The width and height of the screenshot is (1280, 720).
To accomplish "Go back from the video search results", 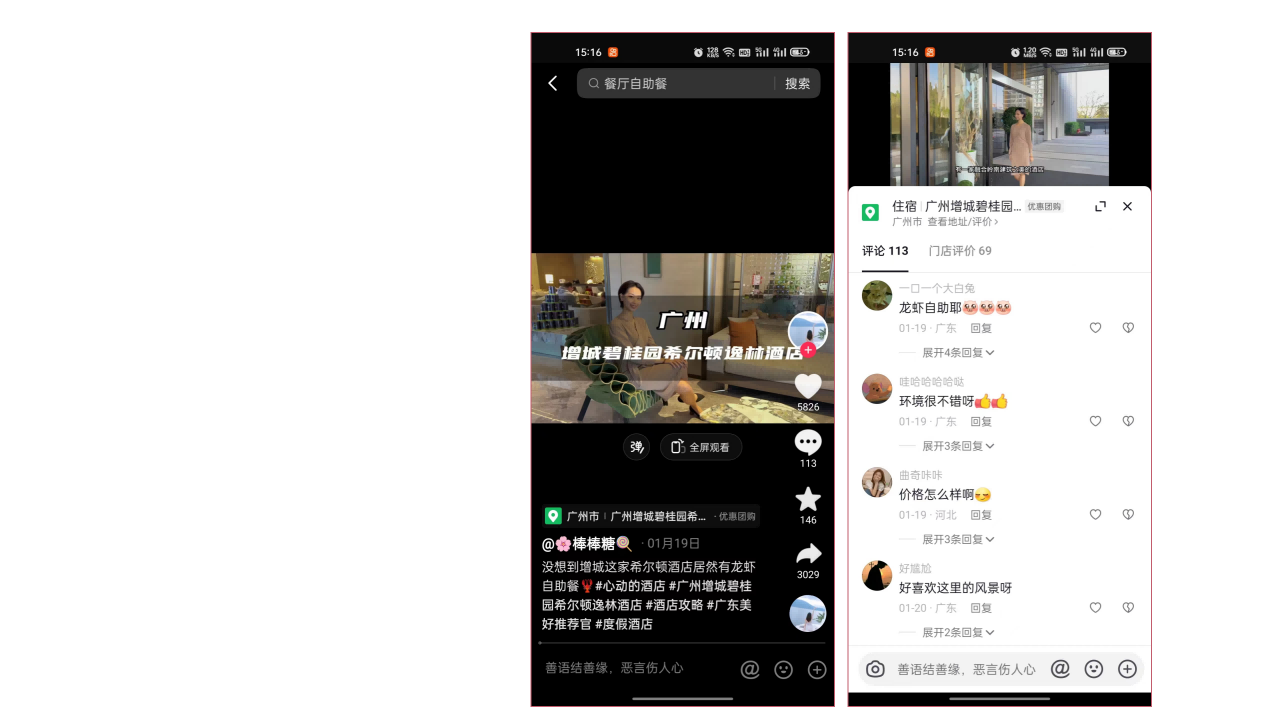I will coord(553,84).
